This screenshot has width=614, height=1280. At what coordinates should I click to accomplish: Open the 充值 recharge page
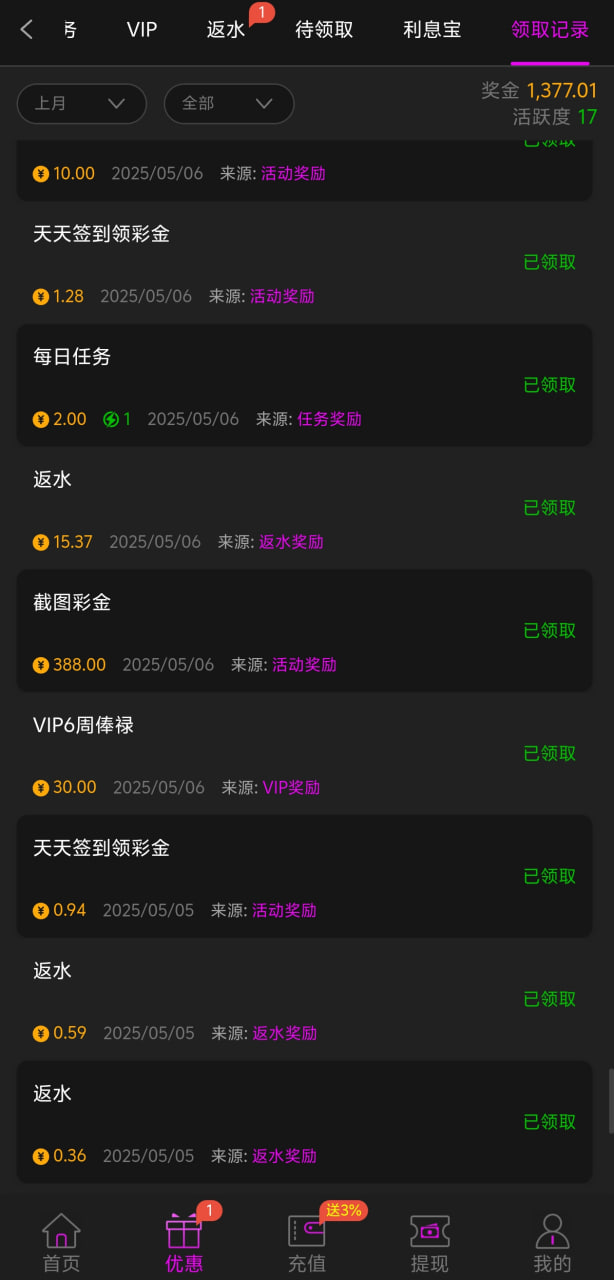tap(307, 1243)
